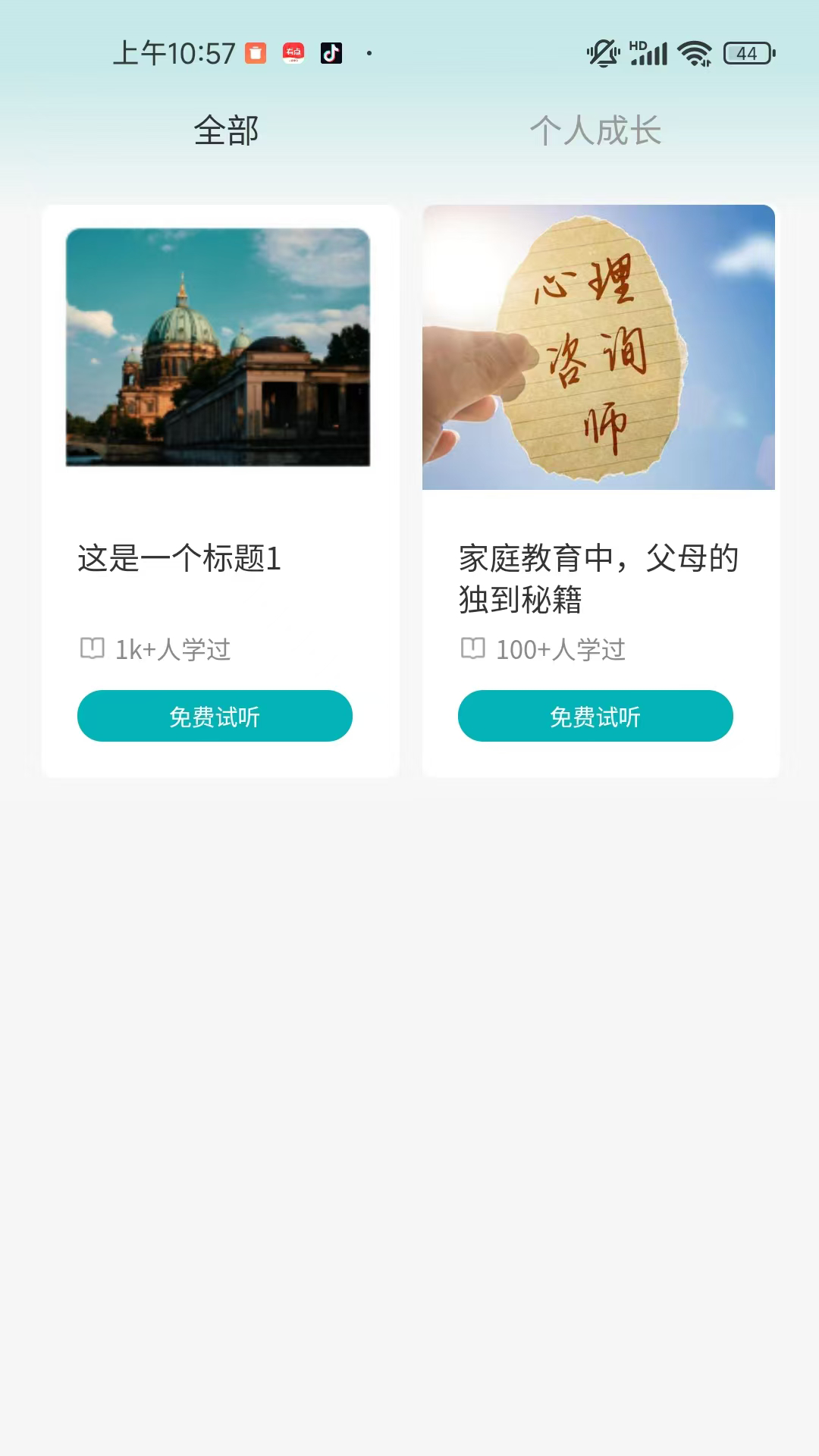Image resolution: width=819 pixels, height=1456 pixels.
Task: Open the course titled 这是一个标题1
Action: coord(179,559)
